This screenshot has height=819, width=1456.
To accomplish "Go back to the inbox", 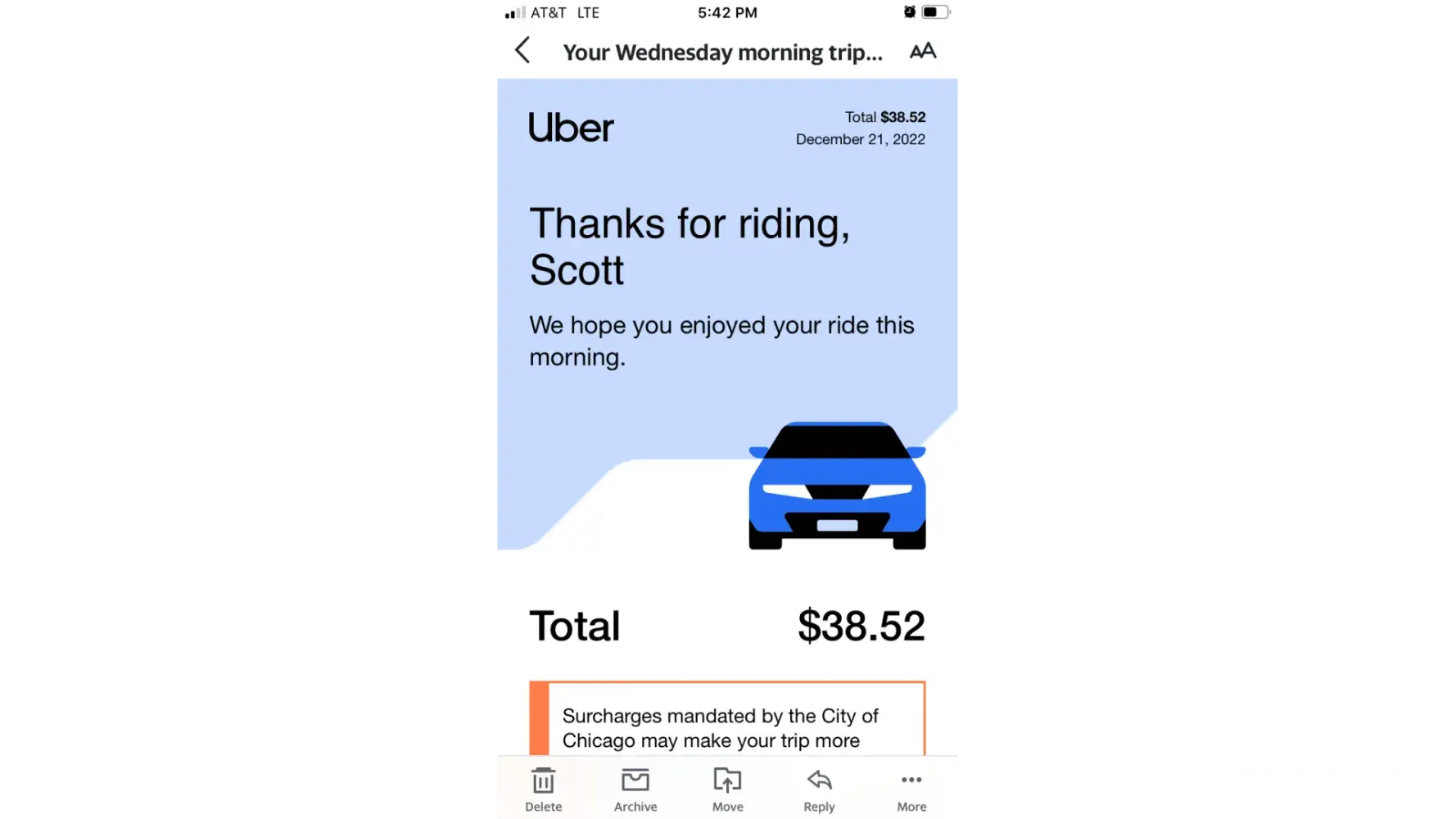I will point(522,51).
